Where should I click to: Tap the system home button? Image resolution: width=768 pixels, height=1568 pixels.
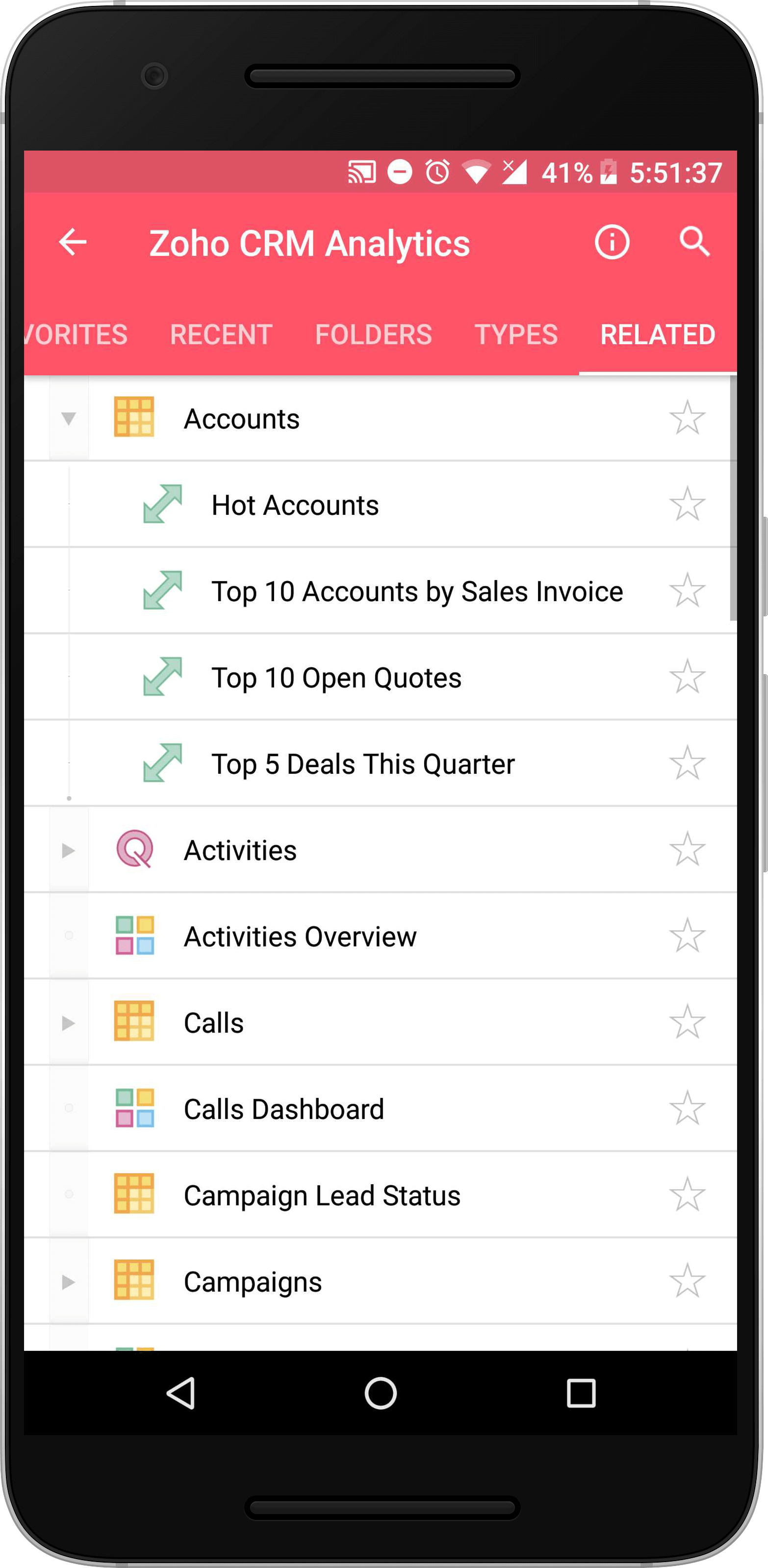pos(381,1392)
